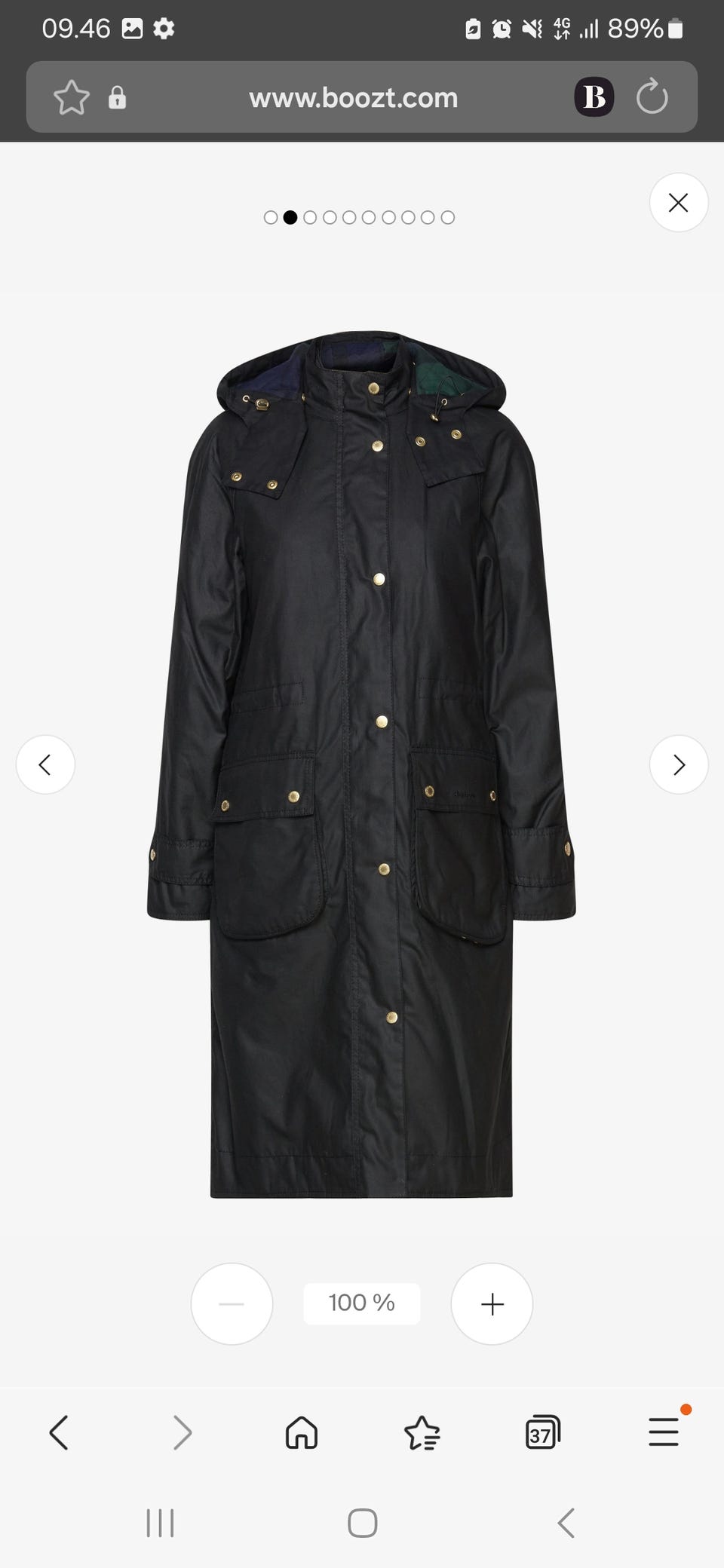Tap the B icon in address bar
Viewport: 724px width, 1568px height.
(x=594, y=97)
